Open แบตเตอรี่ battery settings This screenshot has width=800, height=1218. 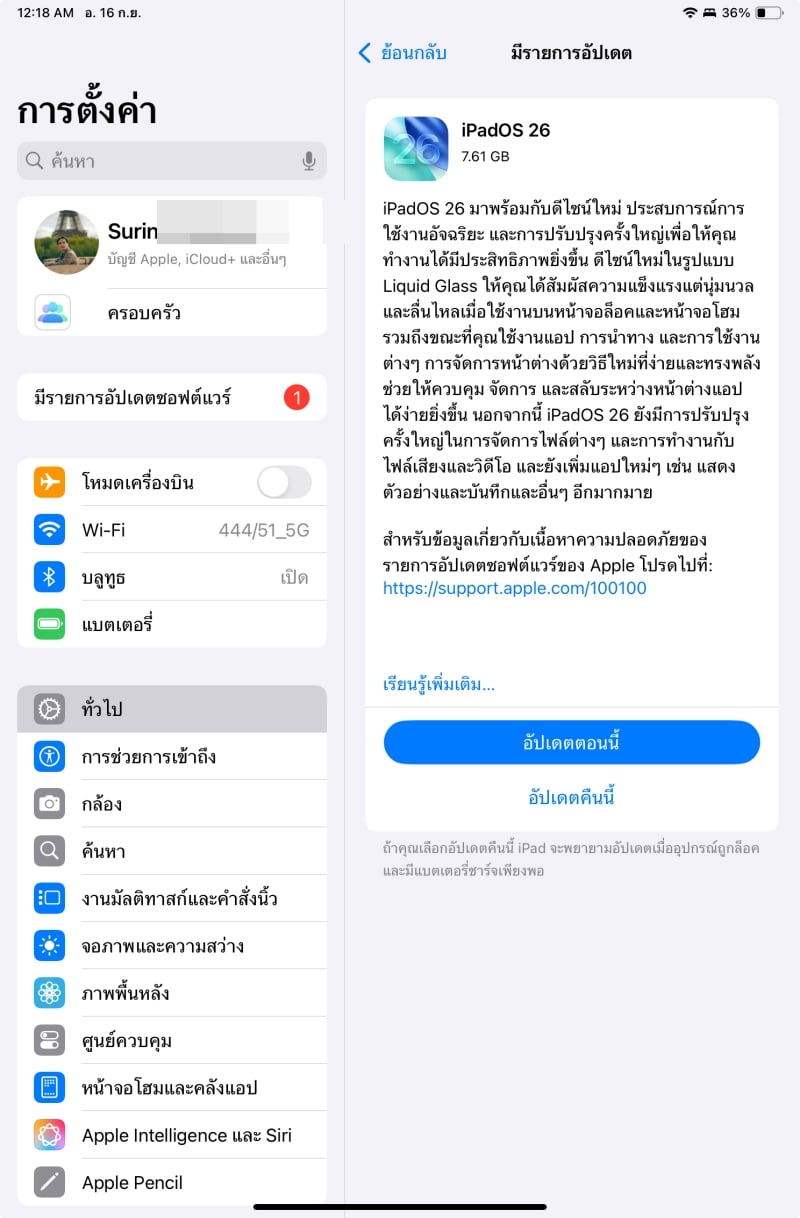172,625
